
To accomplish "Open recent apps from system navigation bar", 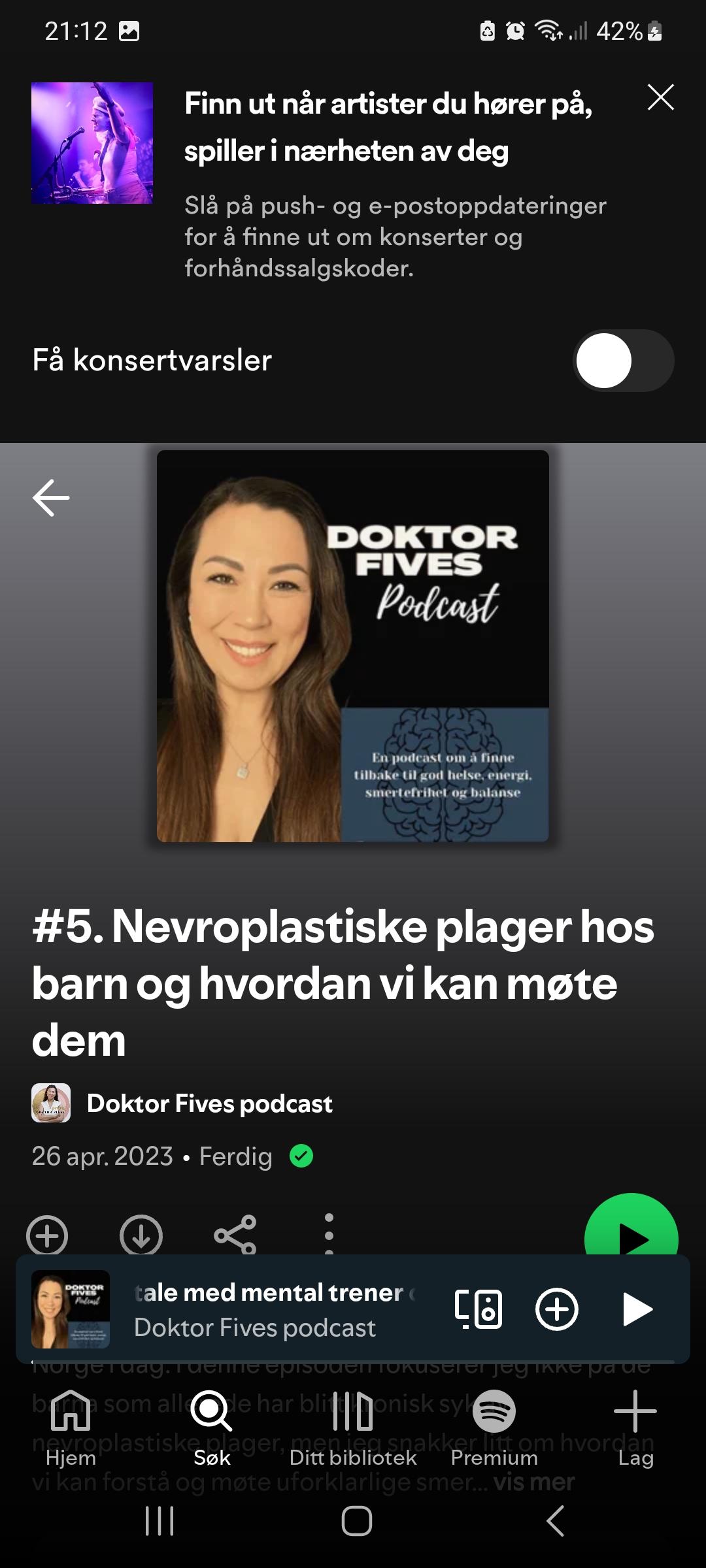I will (x=160, y=1521).
